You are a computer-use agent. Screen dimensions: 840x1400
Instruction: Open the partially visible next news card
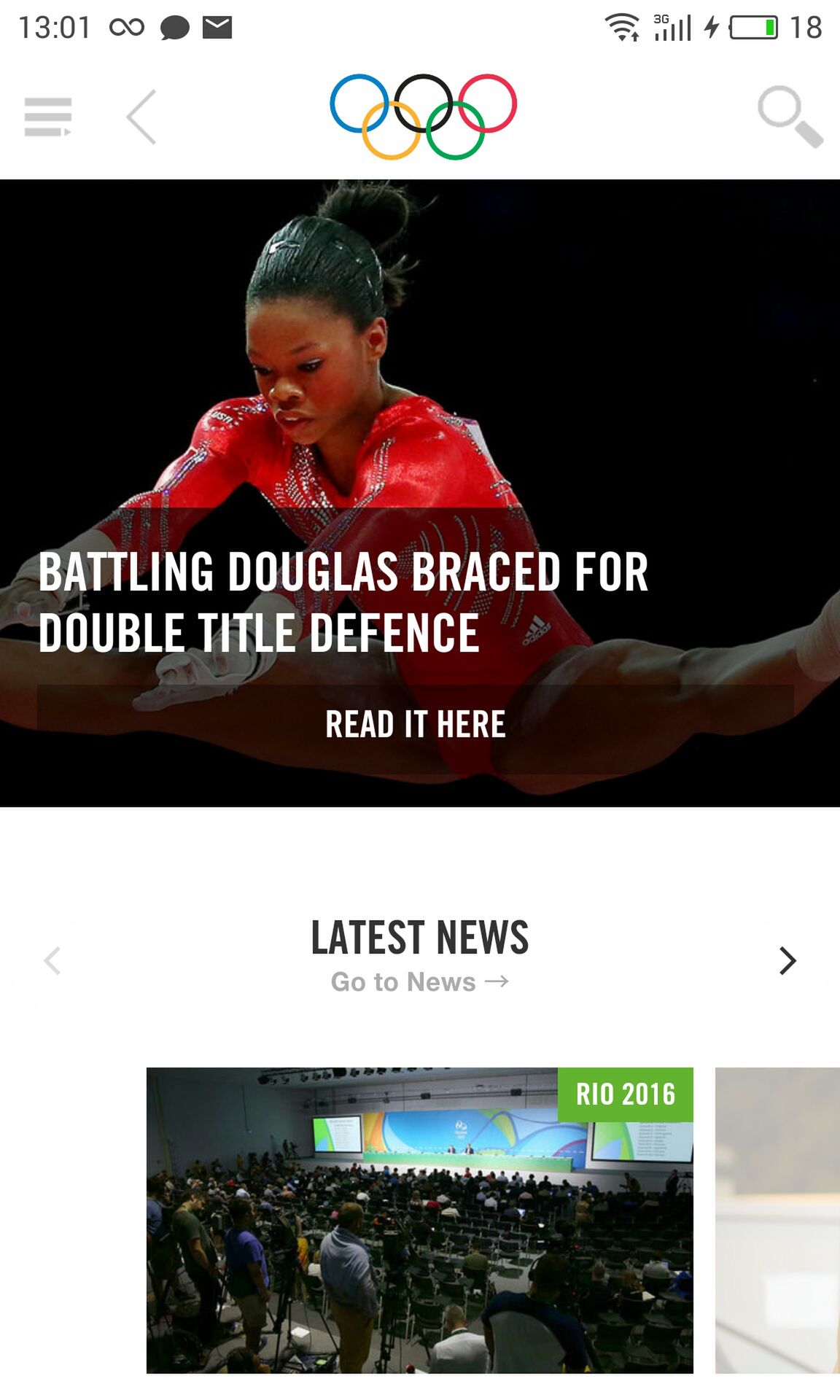point(777,1221)
